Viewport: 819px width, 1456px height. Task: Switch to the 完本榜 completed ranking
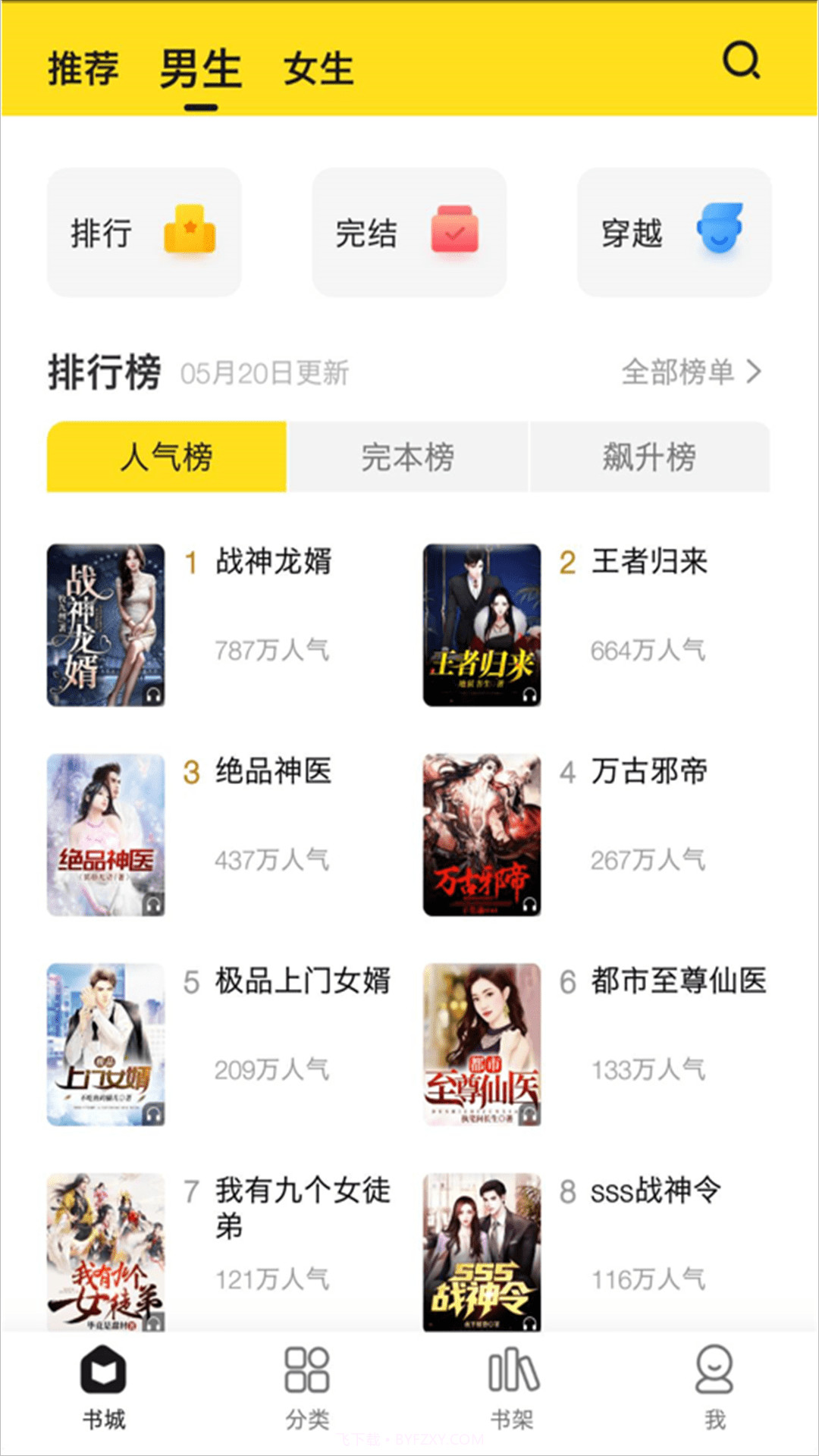408,457
